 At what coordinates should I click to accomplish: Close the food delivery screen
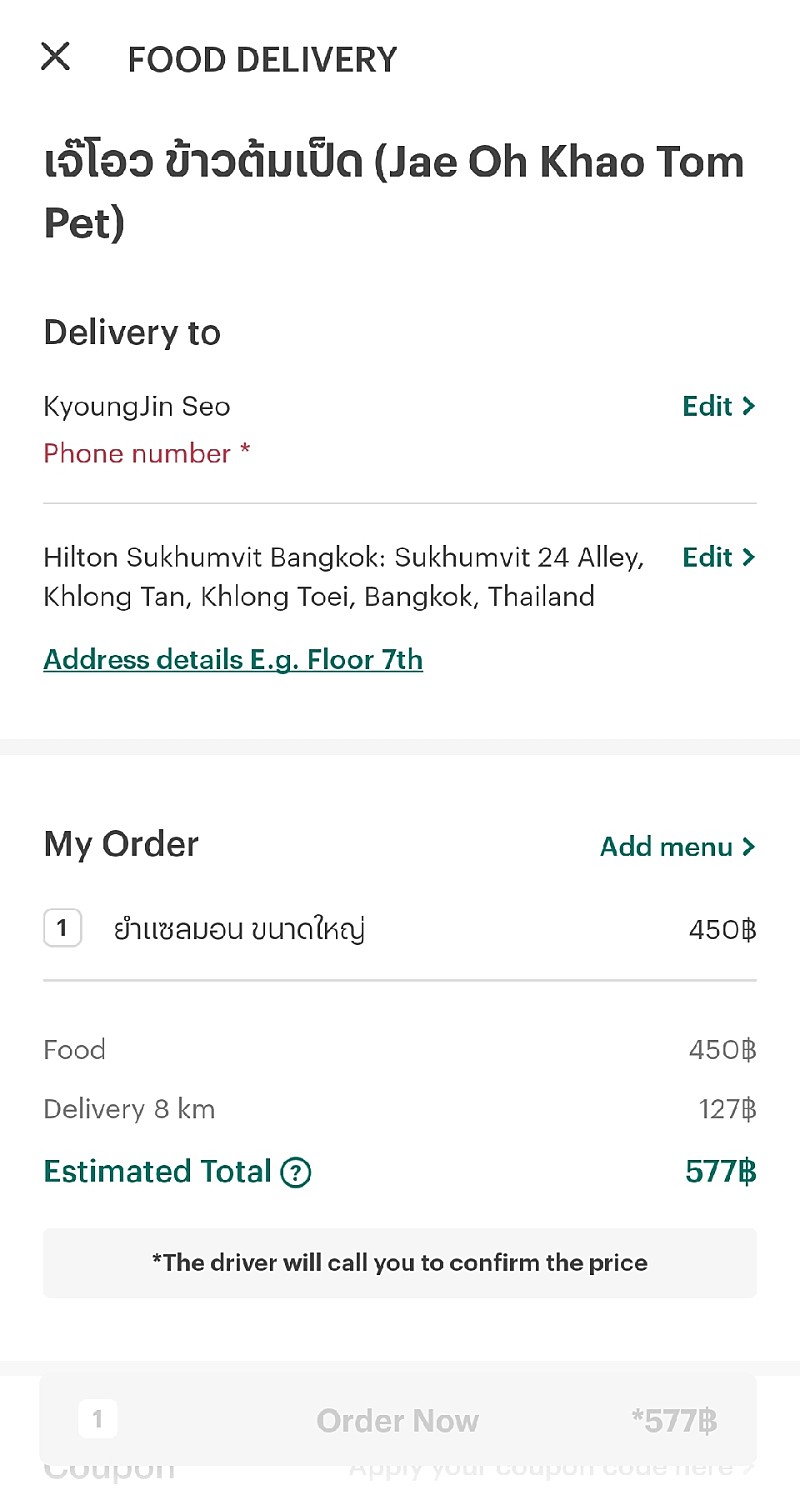[55, 57]
